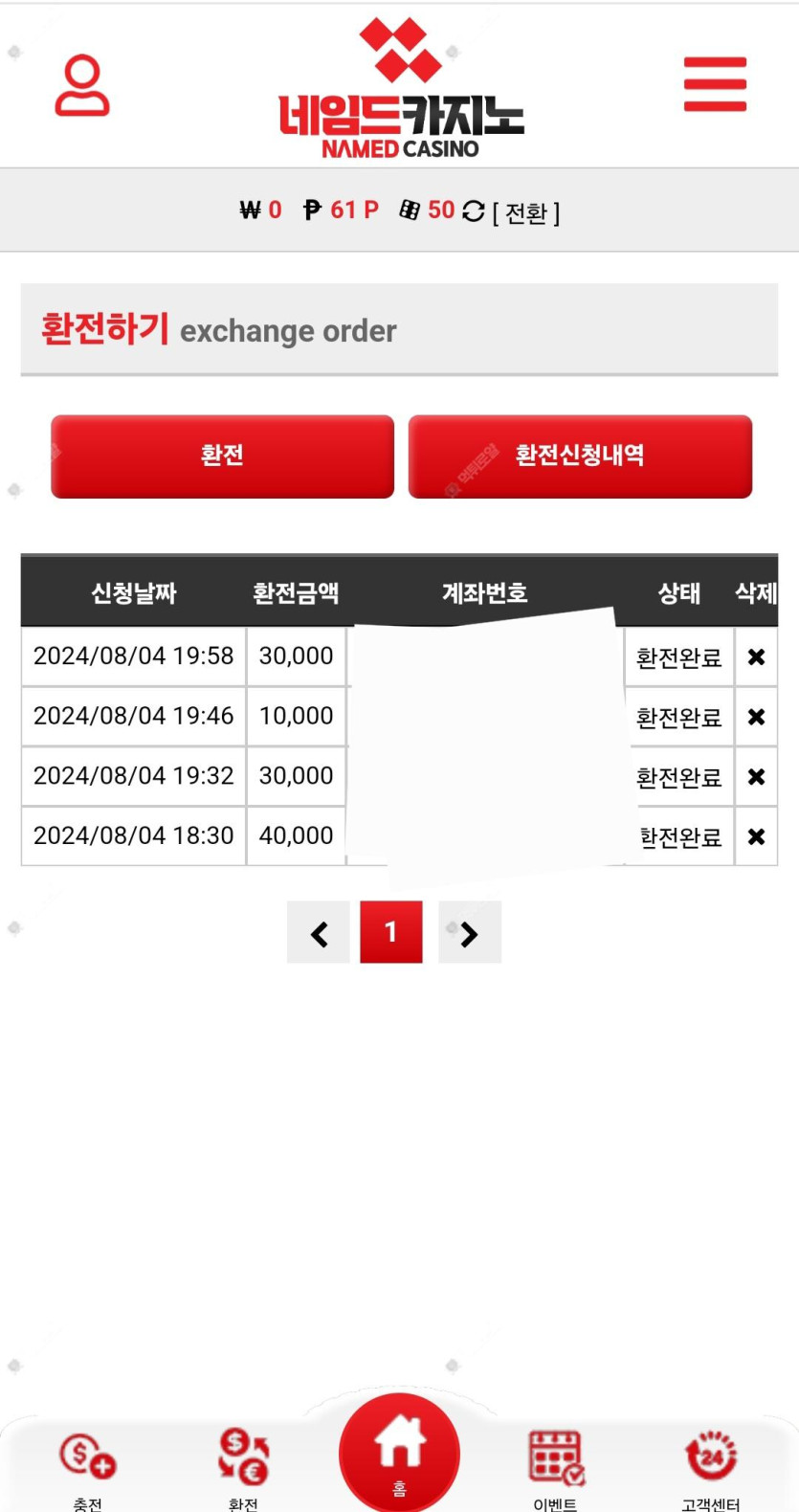This screenshot has height=1512, width=799.
Task: Delete the 19:32 exchange record
Action: pyautogui.click(x=756, y=776)
